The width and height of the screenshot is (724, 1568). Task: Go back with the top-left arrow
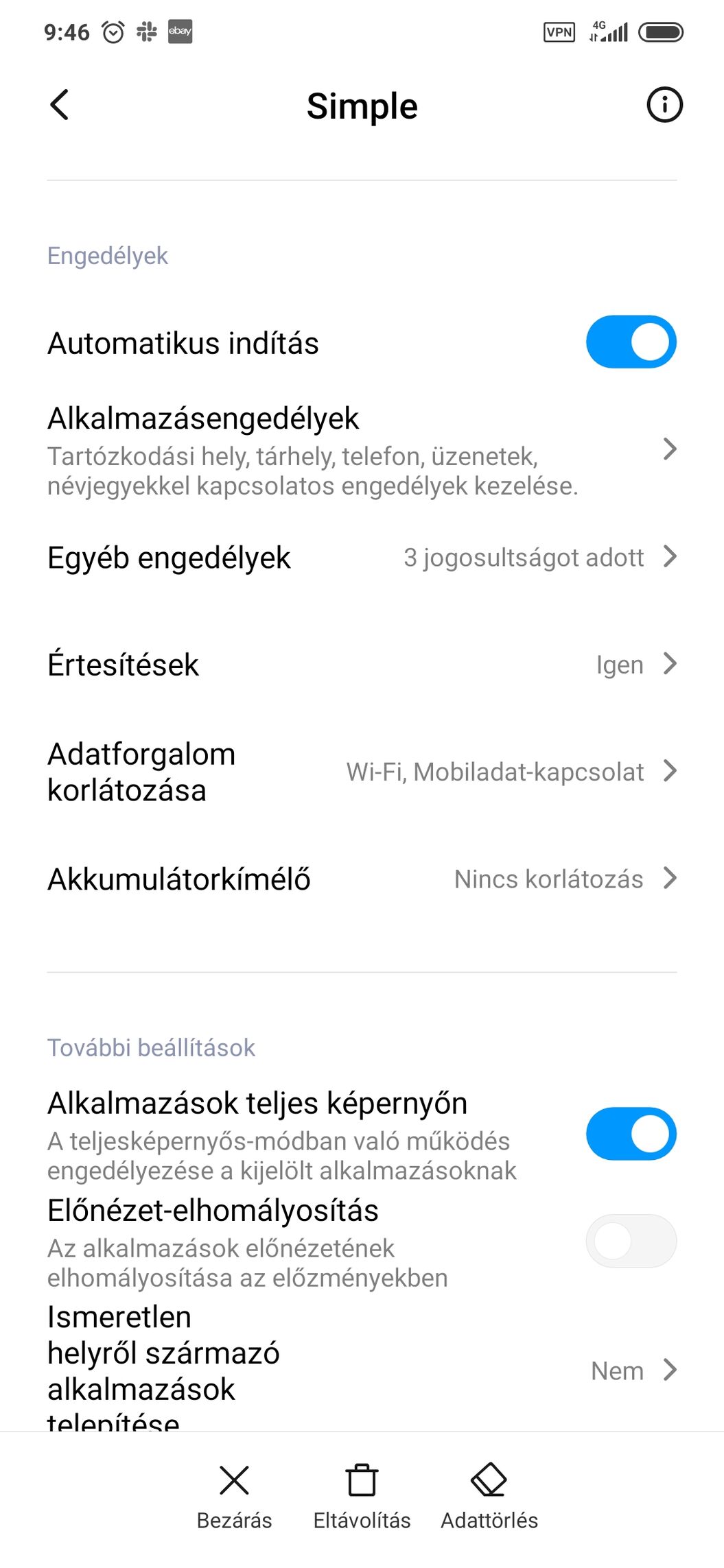(60, 105)
